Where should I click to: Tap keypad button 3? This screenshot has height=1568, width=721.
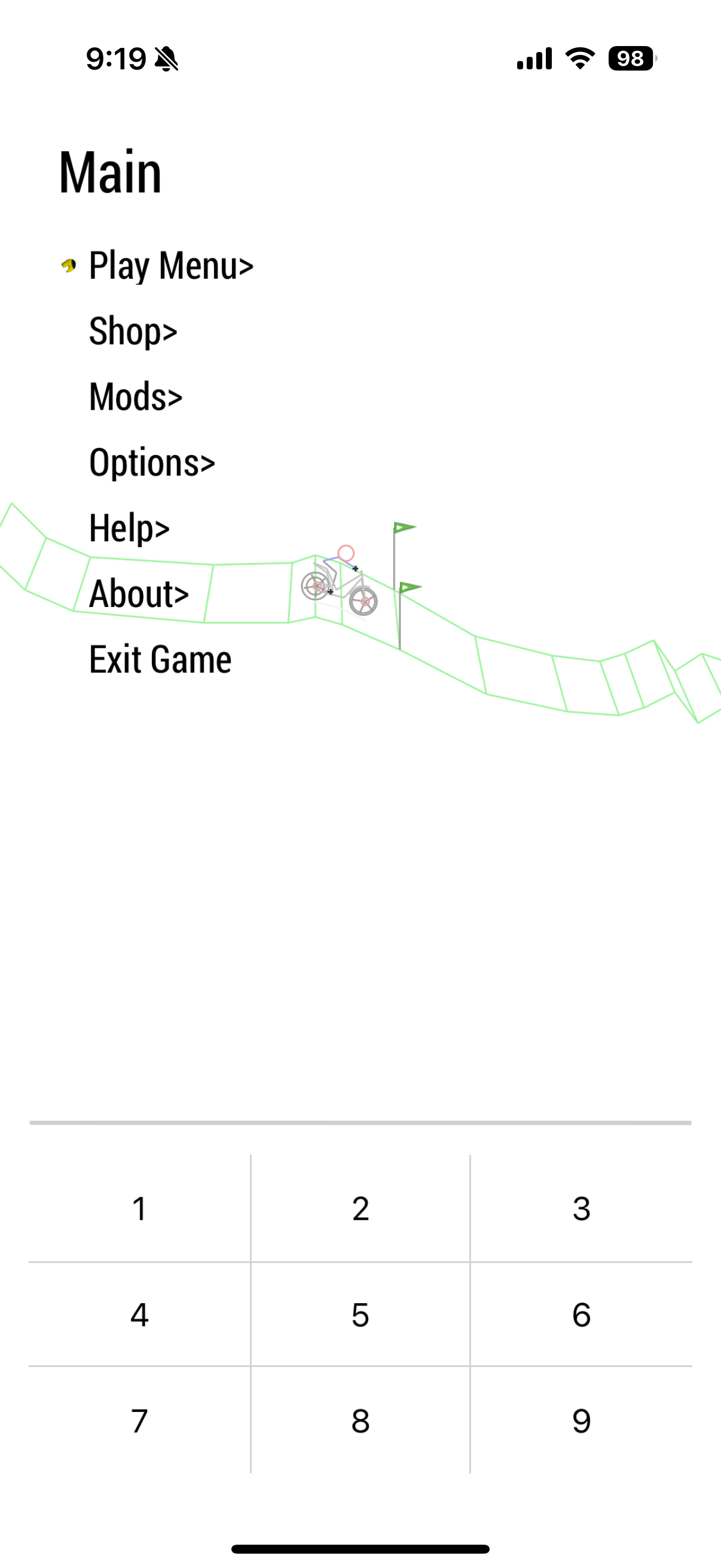(x=581, y=1209)
